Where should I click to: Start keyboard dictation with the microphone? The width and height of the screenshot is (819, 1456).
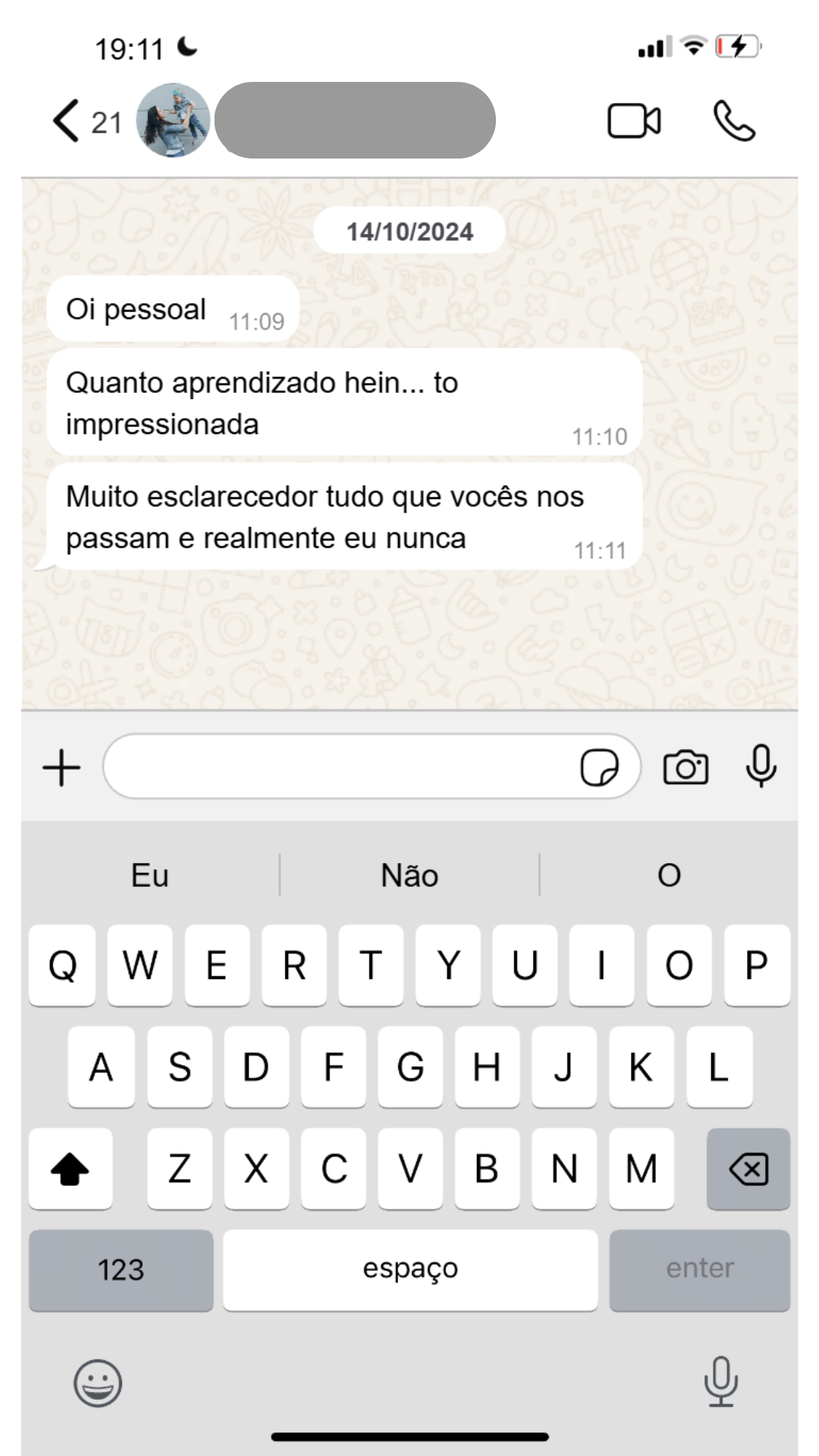[720, 1382]
